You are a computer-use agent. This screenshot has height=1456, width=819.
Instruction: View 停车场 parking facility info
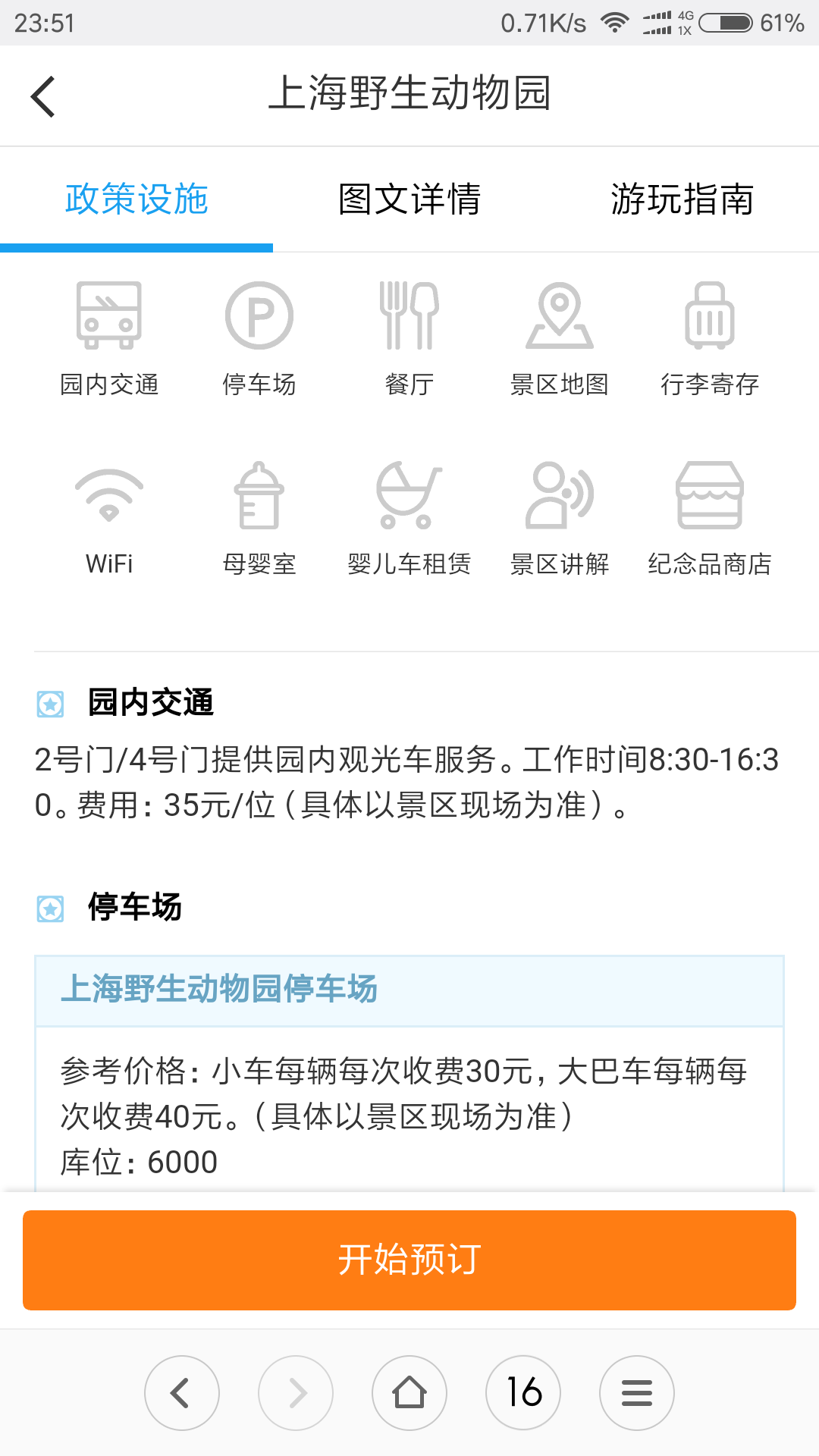click(x=259, y=338)
